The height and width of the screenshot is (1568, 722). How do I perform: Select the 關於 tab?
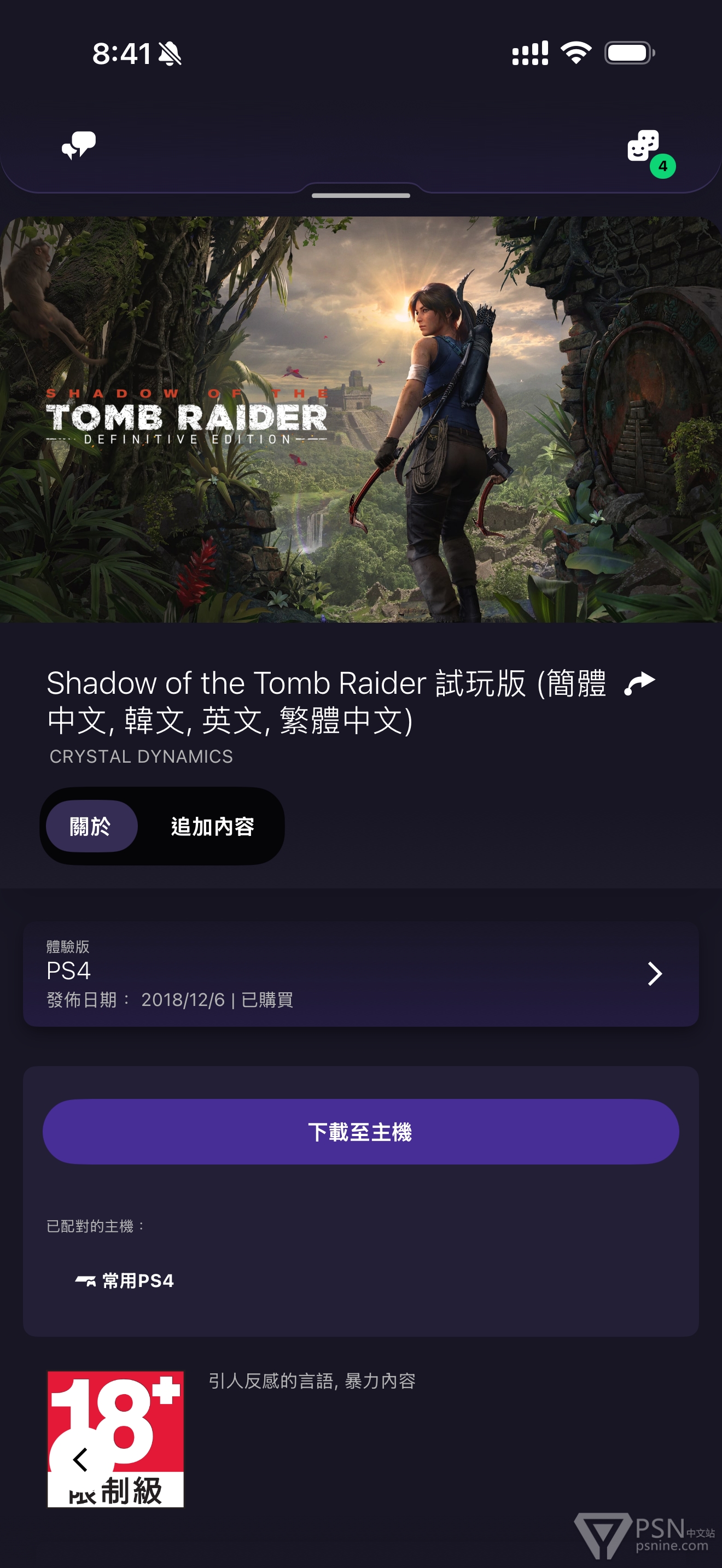pos(91,826)
